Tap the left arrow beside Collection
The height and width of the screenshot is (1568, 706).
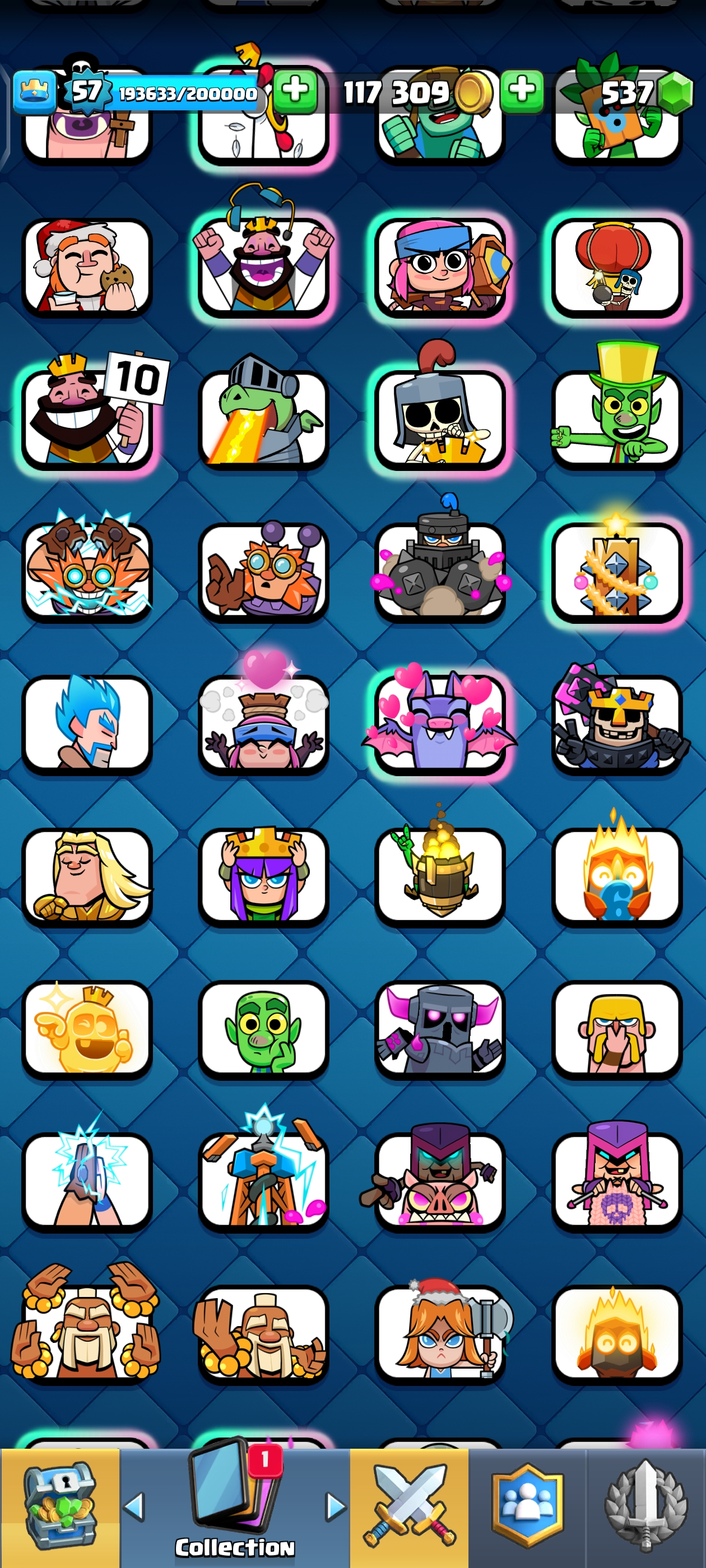tap(134, 1506)
